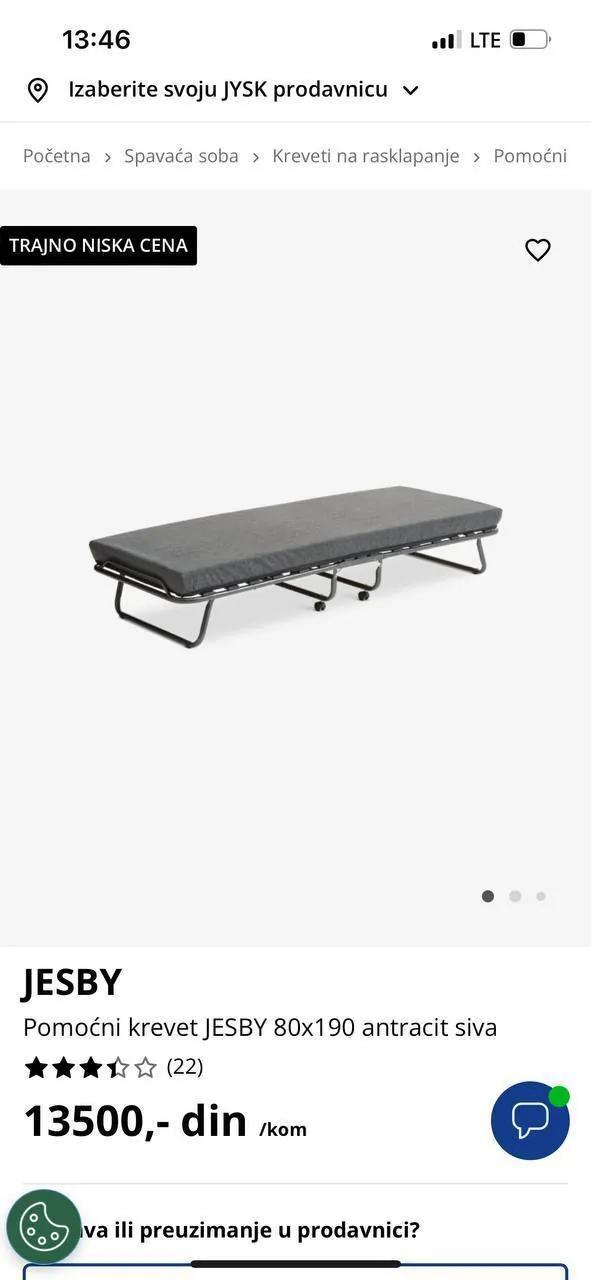The image size is (591, 1280).
Task: Open the 22 customer reviews rating
Action: point(113,1067)
